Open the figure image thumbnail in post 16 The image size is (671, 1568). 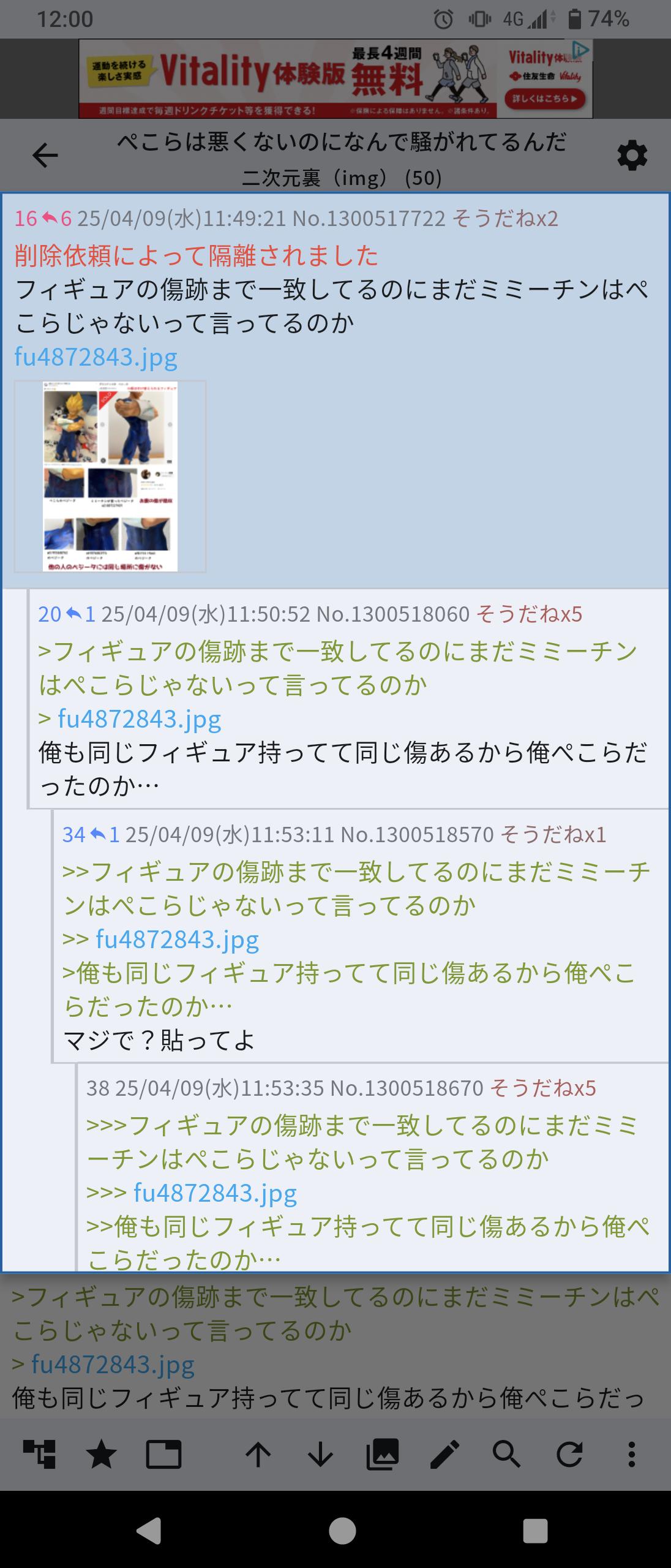(110, 477)
